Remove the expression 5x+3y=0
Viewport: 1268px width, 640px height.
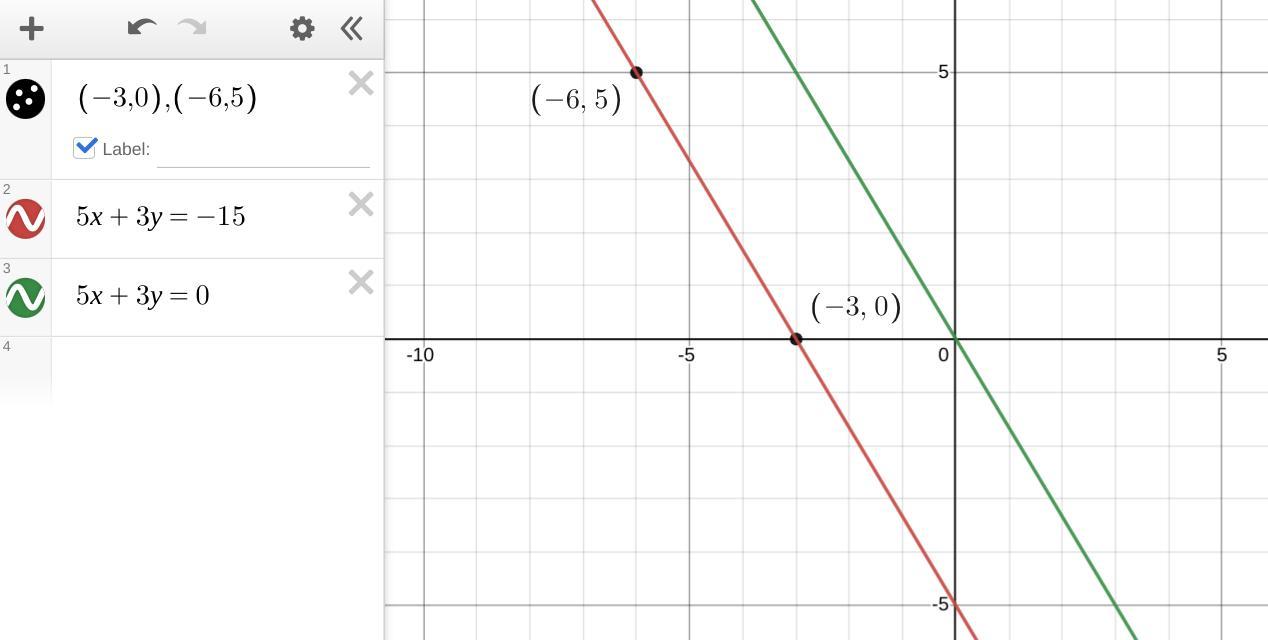360,282
